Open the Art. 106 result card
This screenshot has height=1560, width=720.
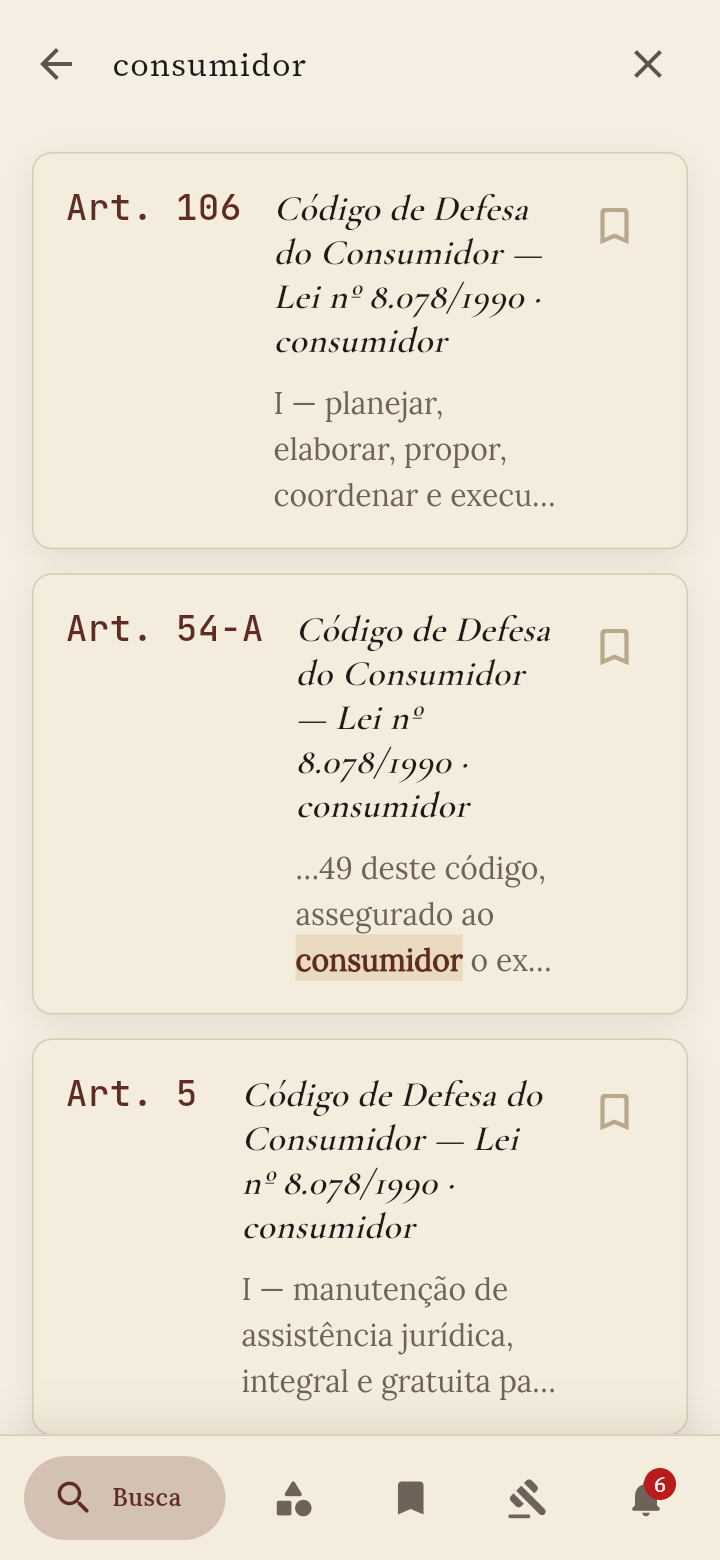[360, 351]
